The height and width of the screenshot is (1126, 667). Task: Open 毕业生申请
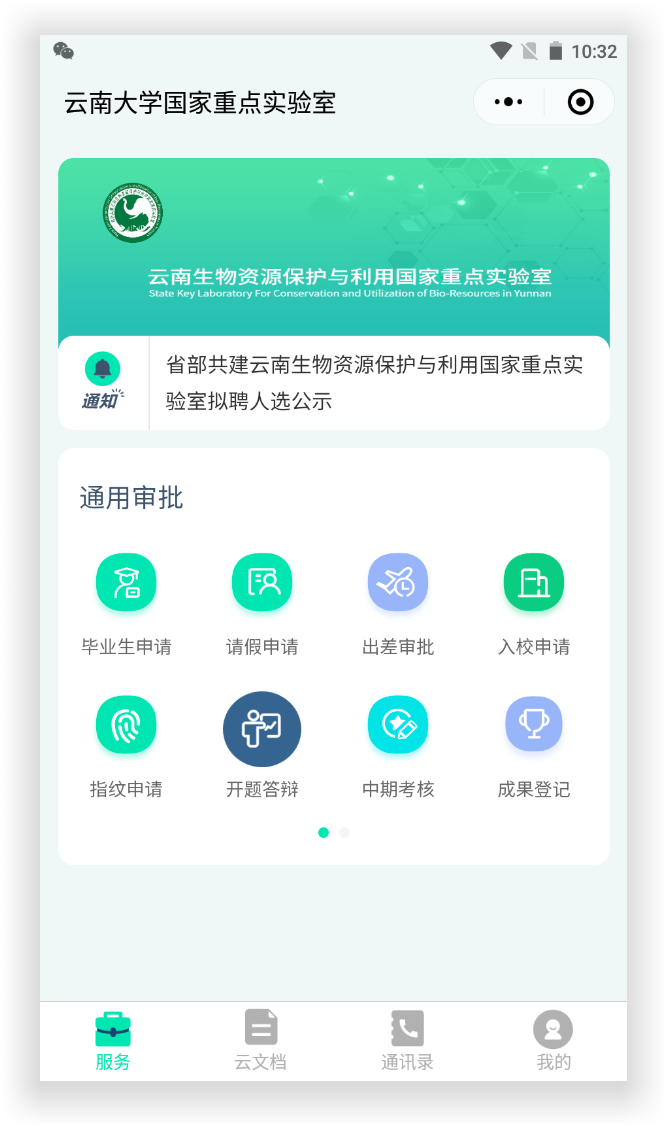[126, 583]
